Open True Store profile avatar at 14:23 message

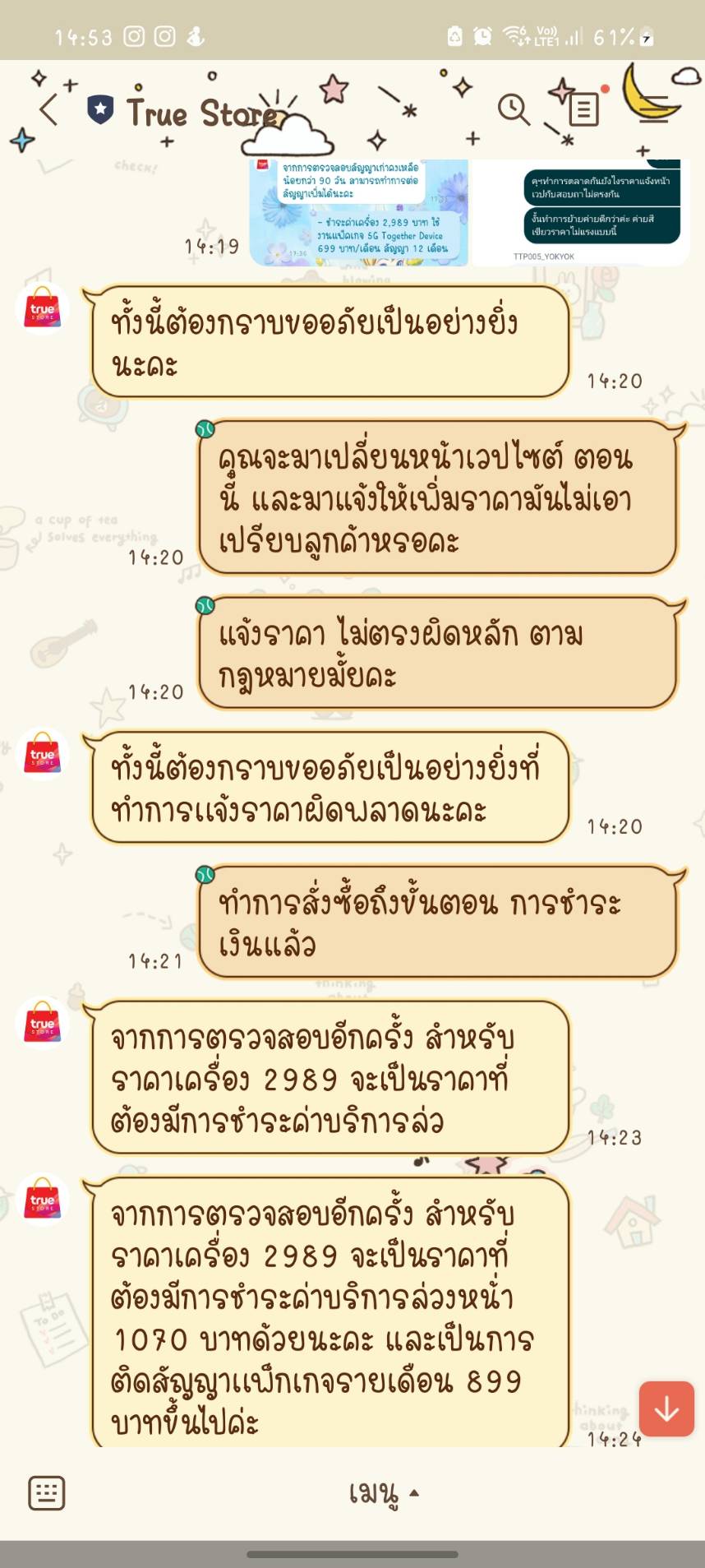click(x=42, y=1024)
